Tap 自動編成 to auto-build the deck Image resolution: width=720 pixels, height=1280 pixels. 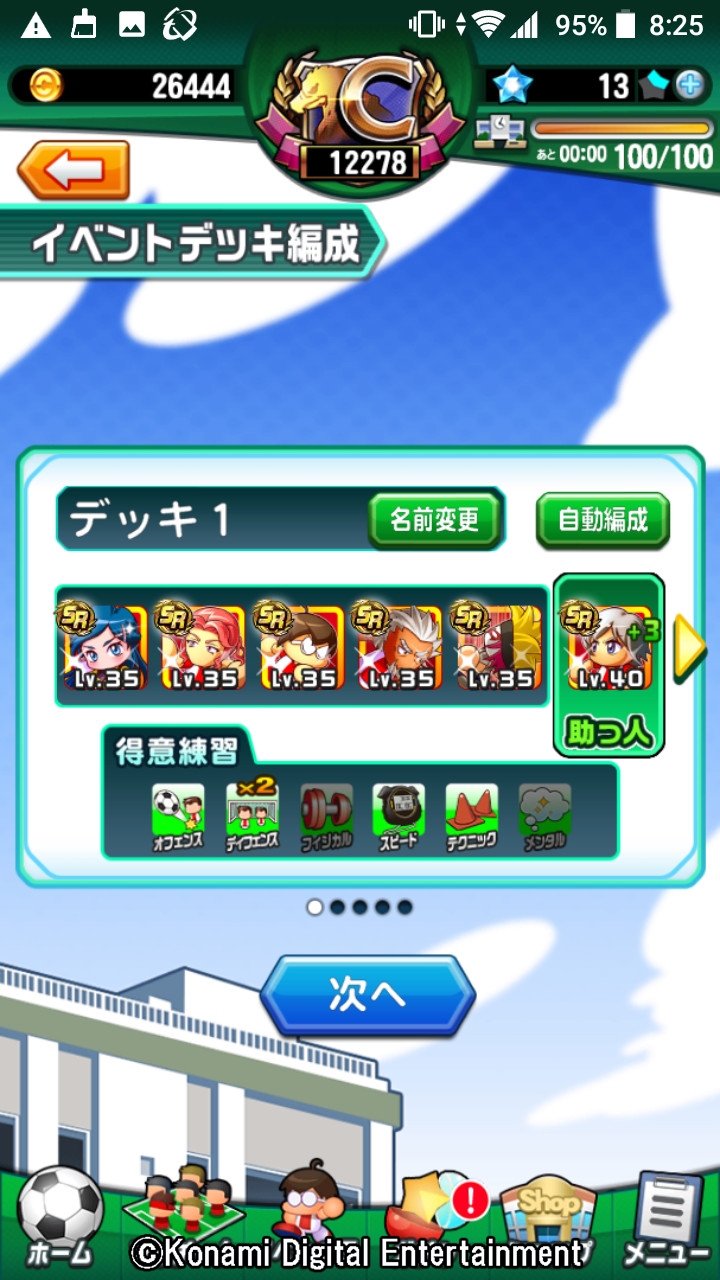tap(602, 520)
